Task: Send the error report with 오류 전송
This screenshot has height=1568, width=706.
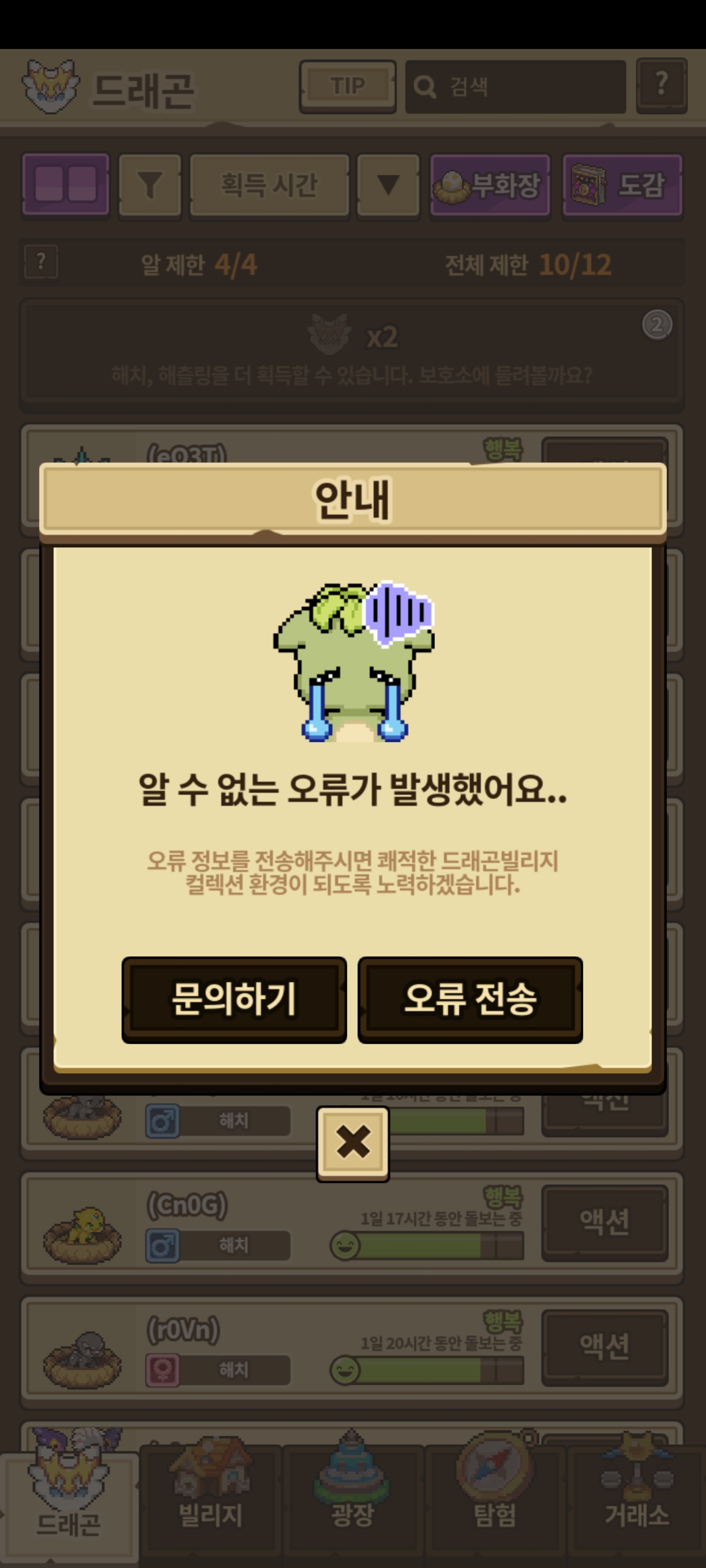Action: (x=470, y=999)
